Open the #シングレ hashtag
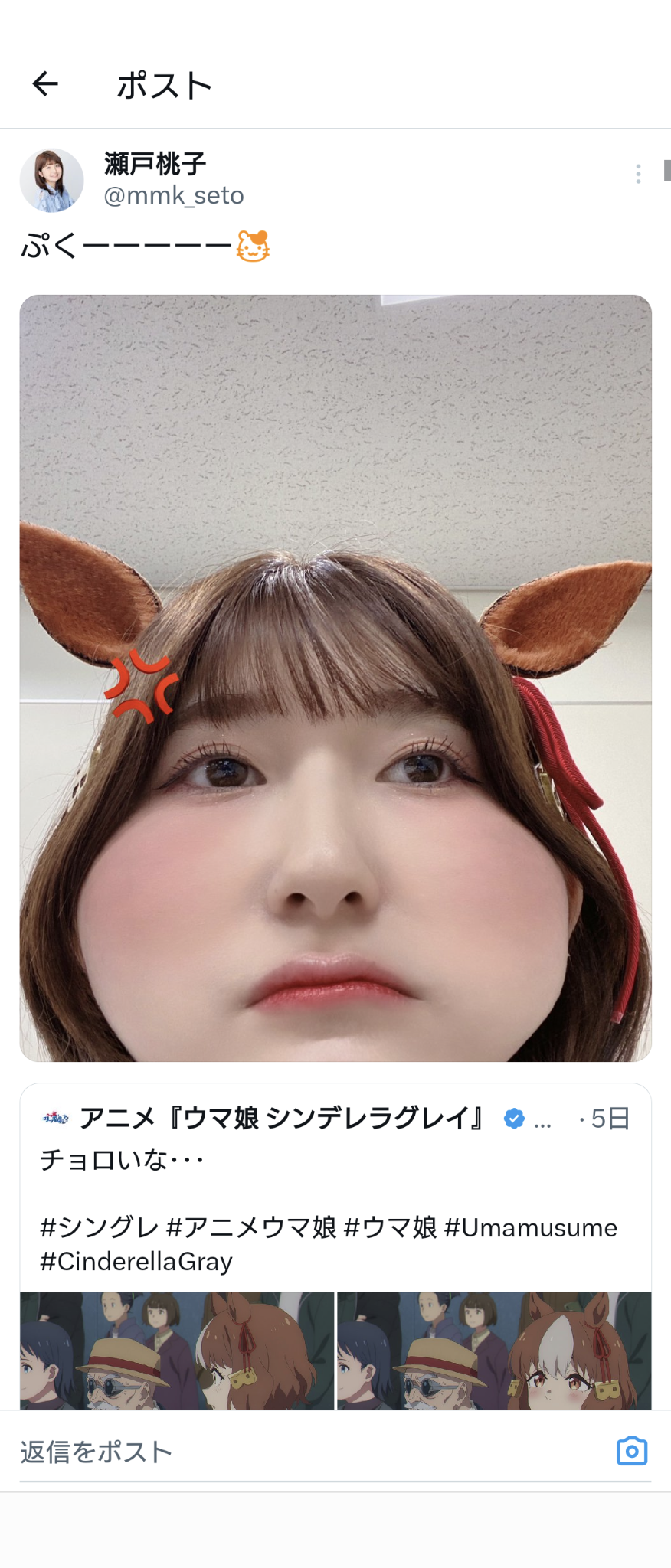This screenshot has width=671, height=1568. click(99, 1228)
